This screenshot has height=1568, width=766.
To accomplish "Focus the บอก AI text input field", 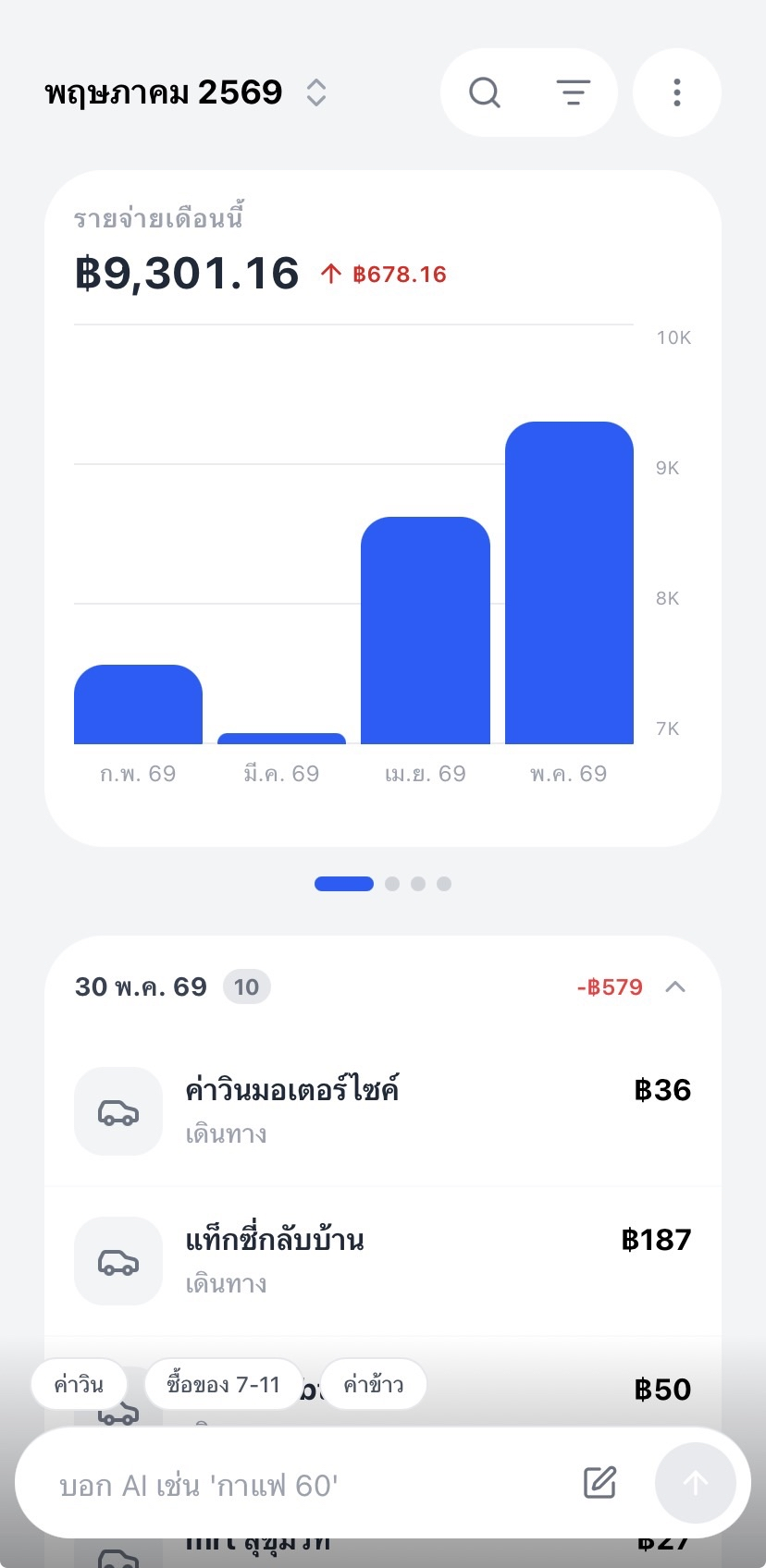I will (x=305, y=1485).
